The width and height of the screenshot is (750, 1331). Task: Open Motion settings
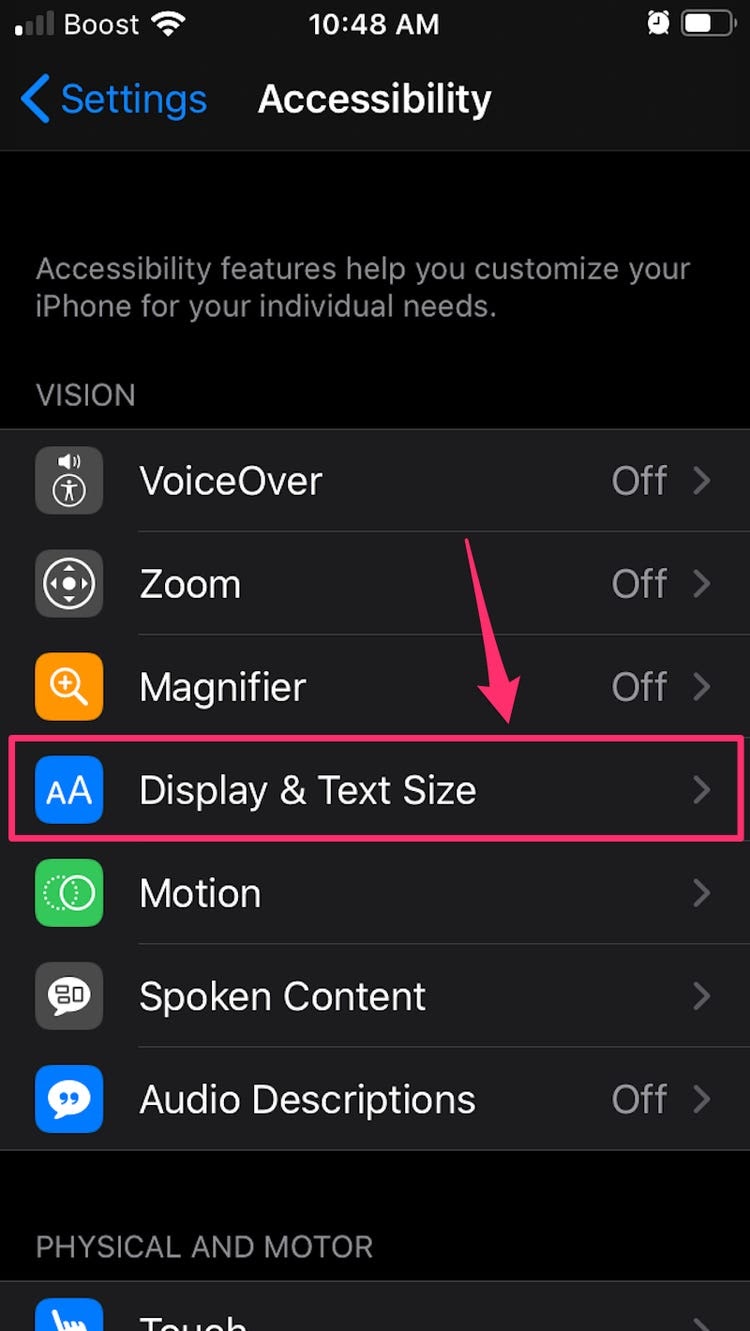tap(375, 893)
